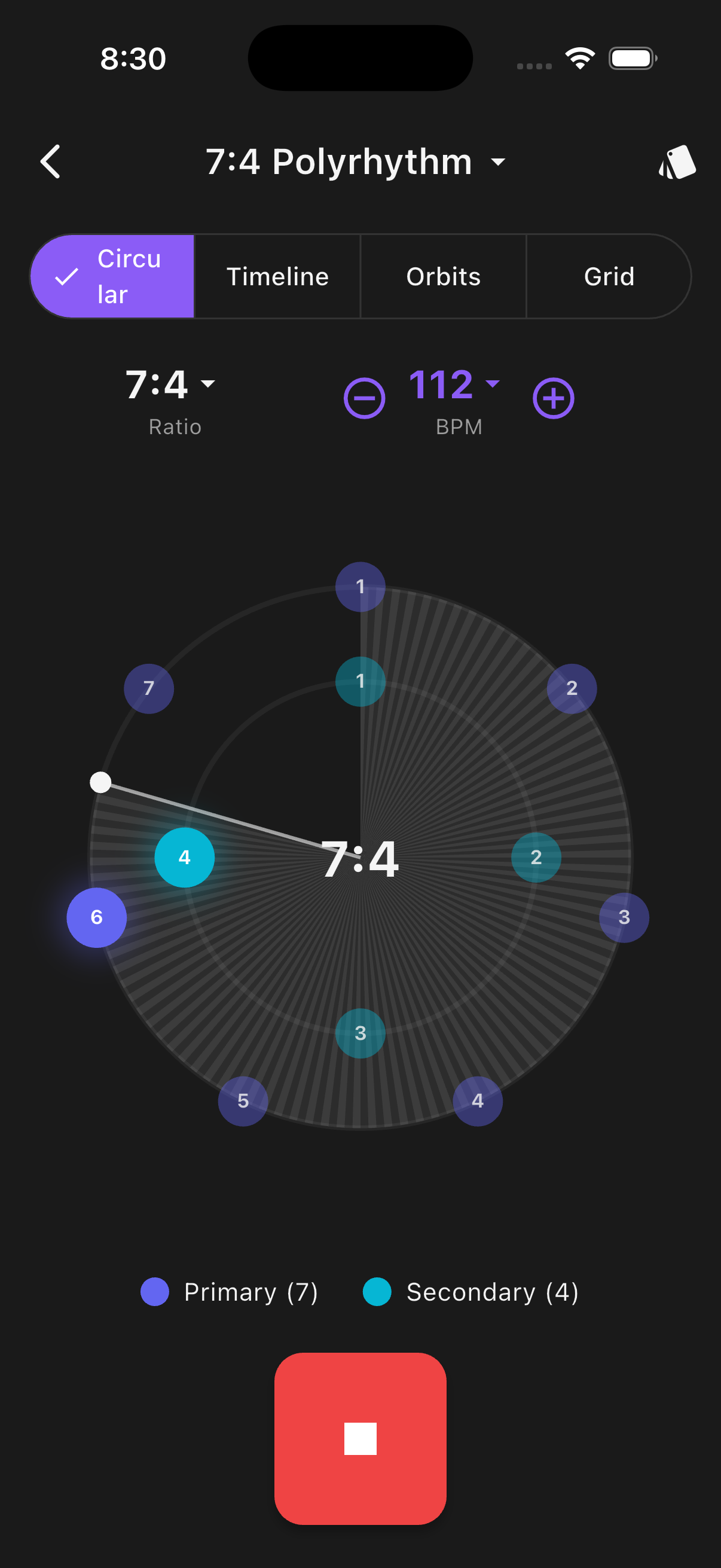Screen dimensions: 721x1568
Task: Tap the back arrow to leave the polyrhythm
Action: tap(50, 161)
